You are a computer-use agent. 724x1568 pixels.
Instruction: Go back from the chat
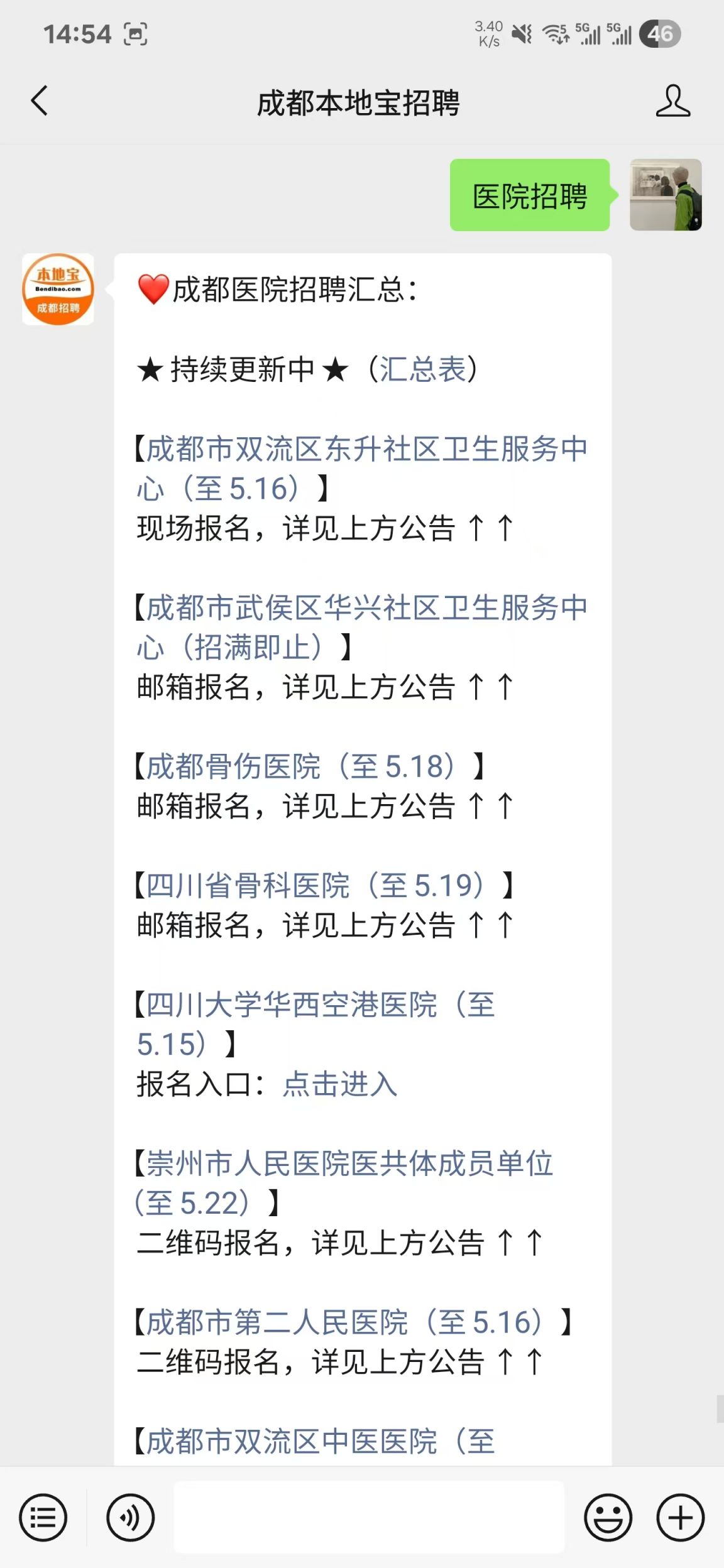40,101
